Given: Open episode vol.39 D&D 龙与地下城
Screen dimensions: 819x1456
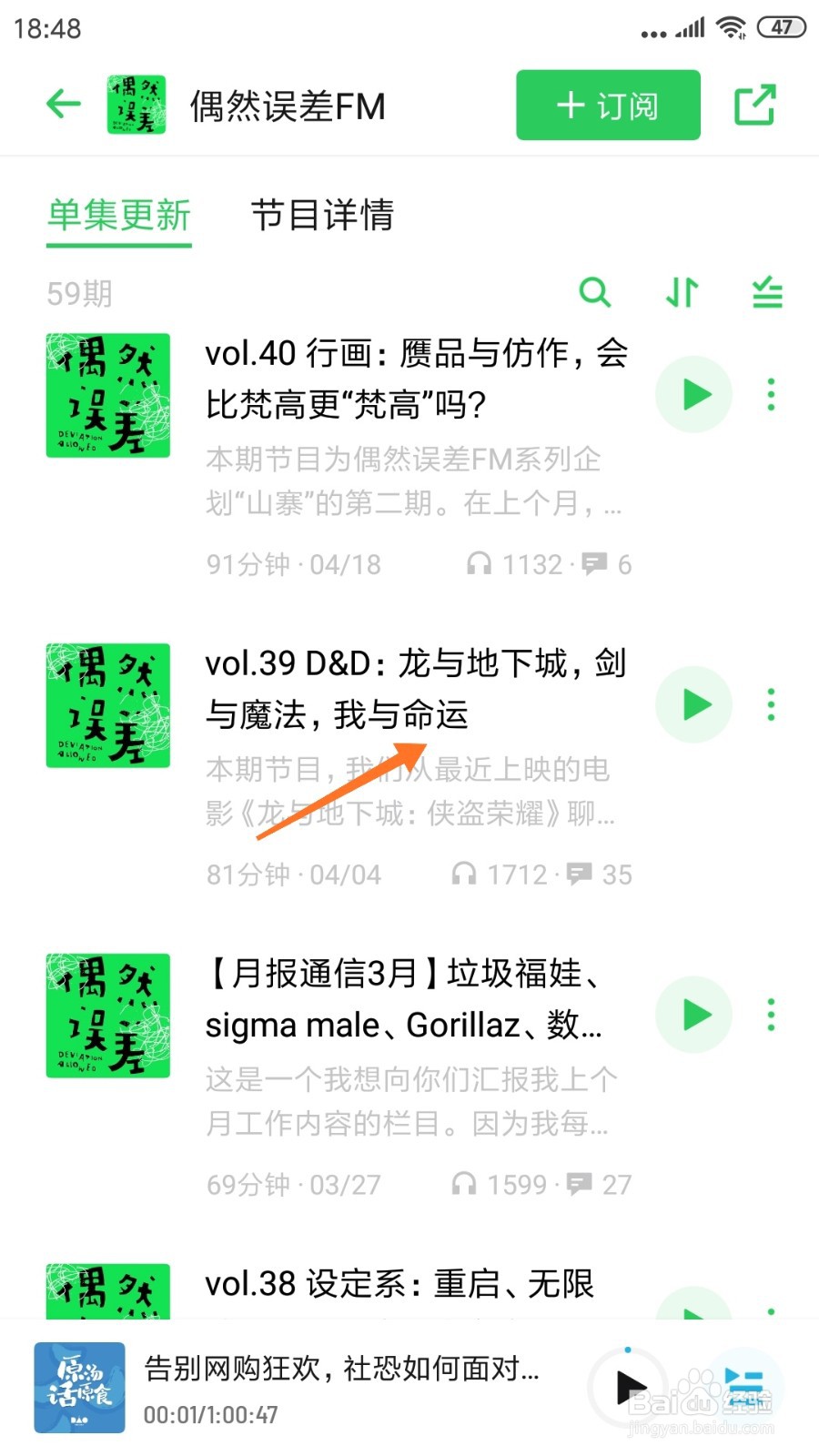Looking at the screenshot, I should (x=415, y=689).
